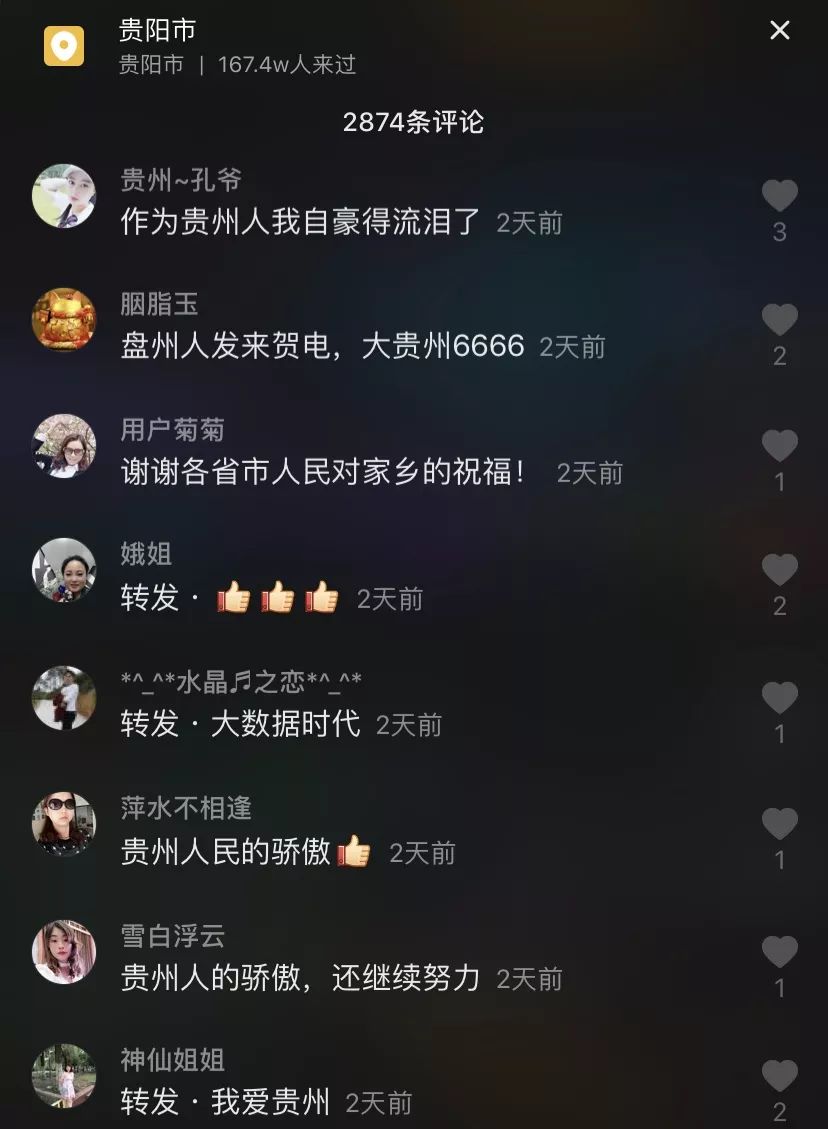828x1129 pixels.
Task: Like 娥姐's thumbs-up comment
Action: (779, 570)
